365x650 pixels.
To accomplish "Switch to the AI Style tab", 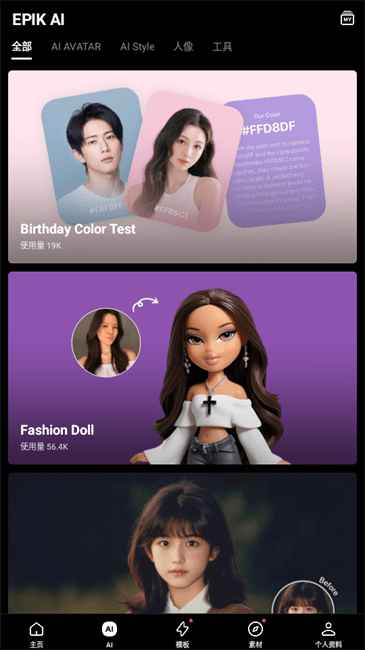I will pos(137,46).
